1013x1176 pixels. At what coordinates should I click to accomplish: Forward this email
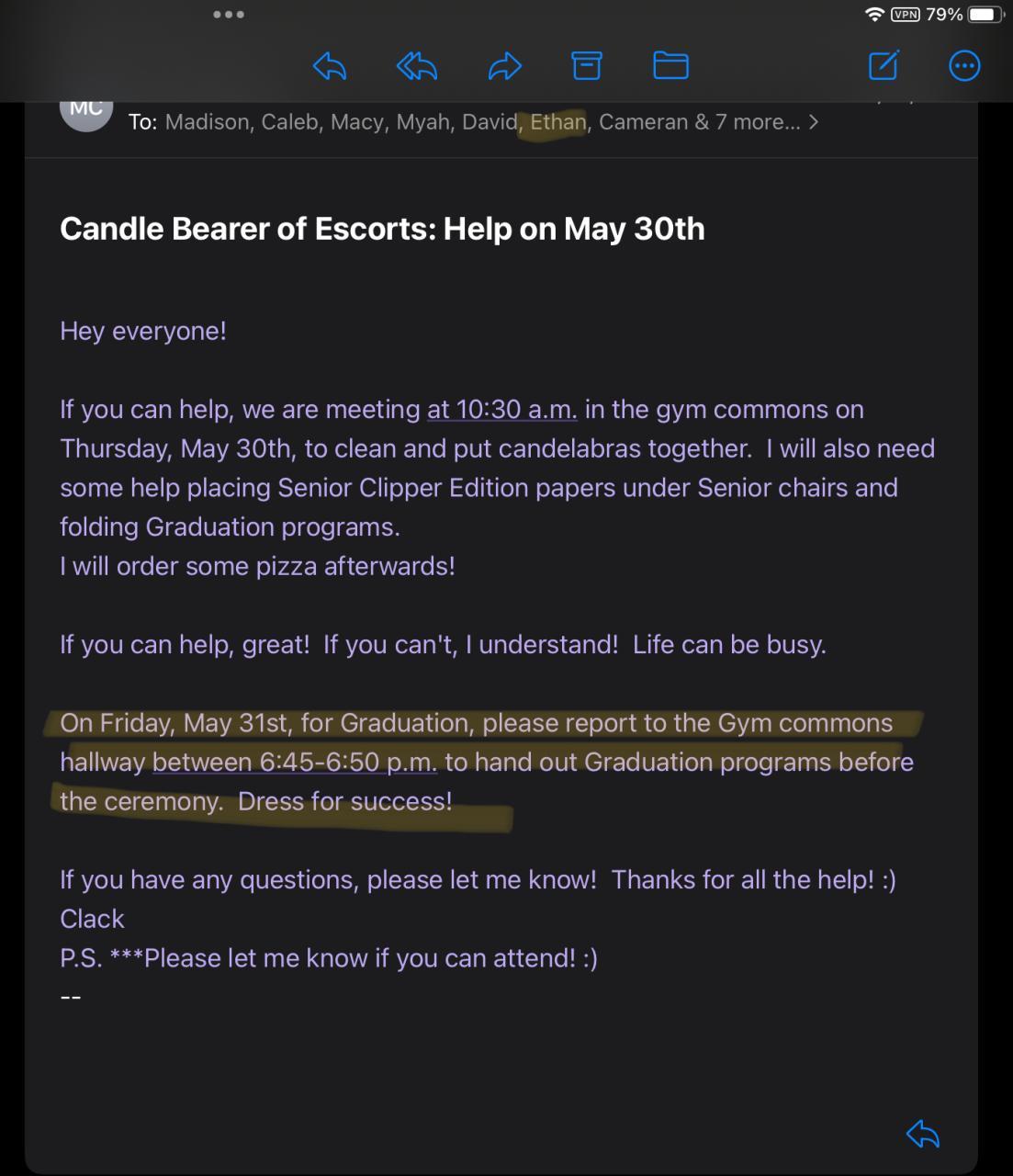[504, 66]
